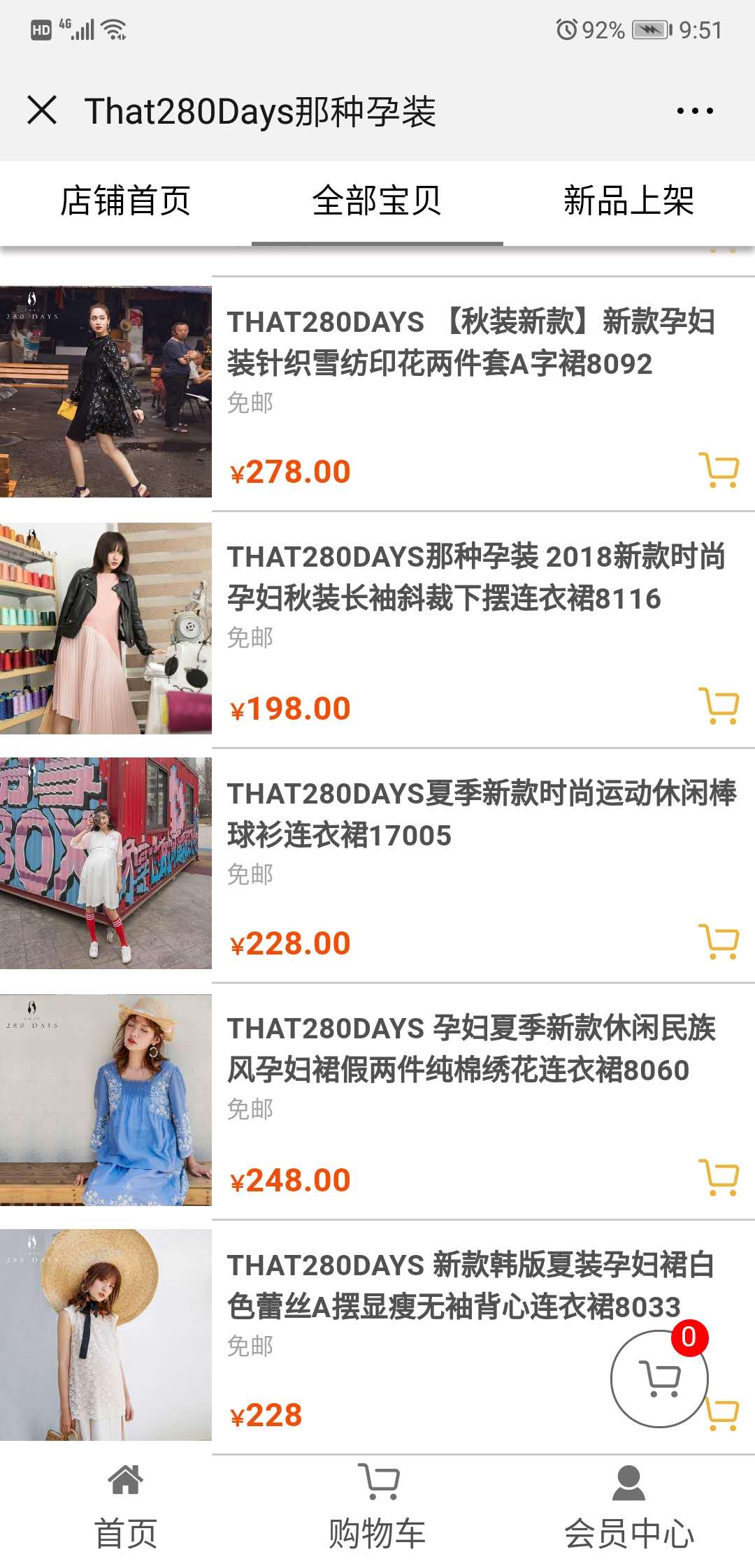Open the 连衣裙8116 product listing
The image size is (755, 1568).
pos(475,577)
